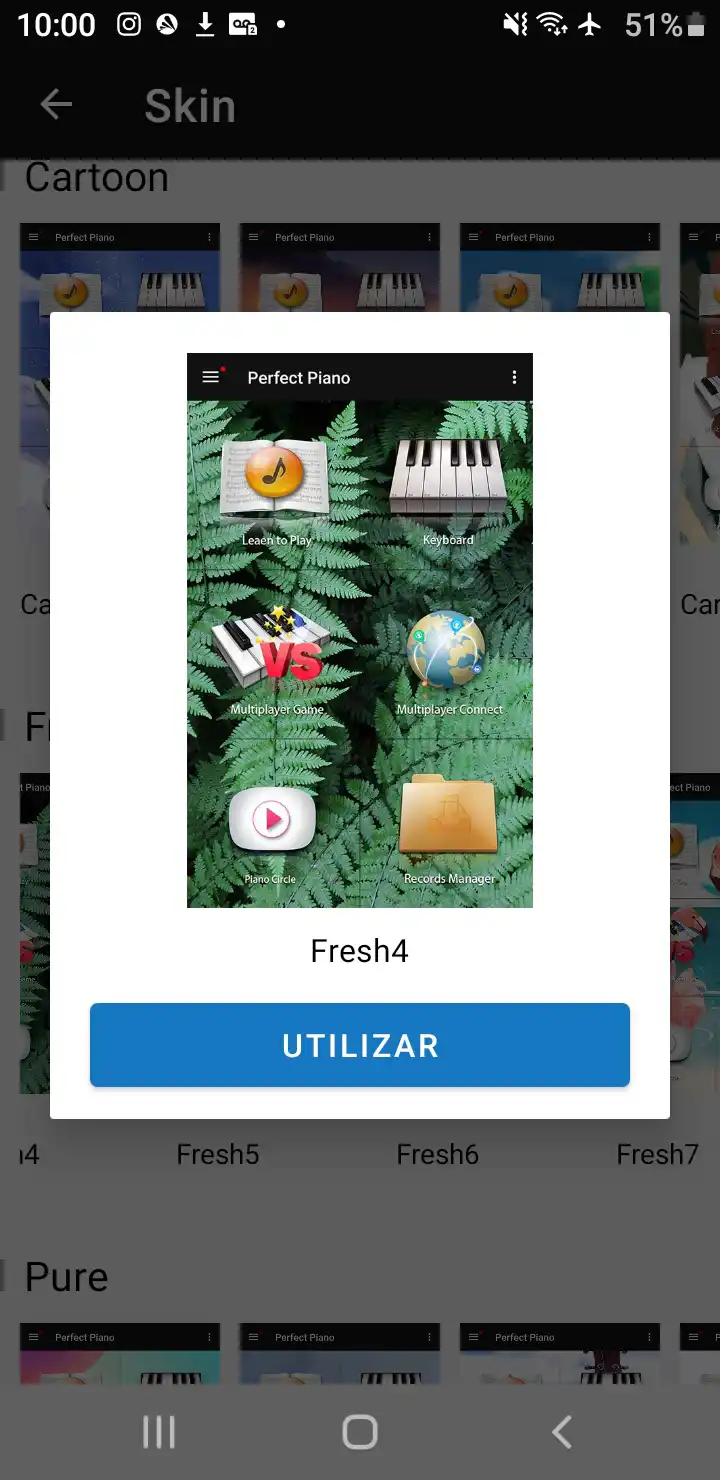Screen dimensions: 720x1480
Task: Tap the system home button
Action: tap(360, 1432)
